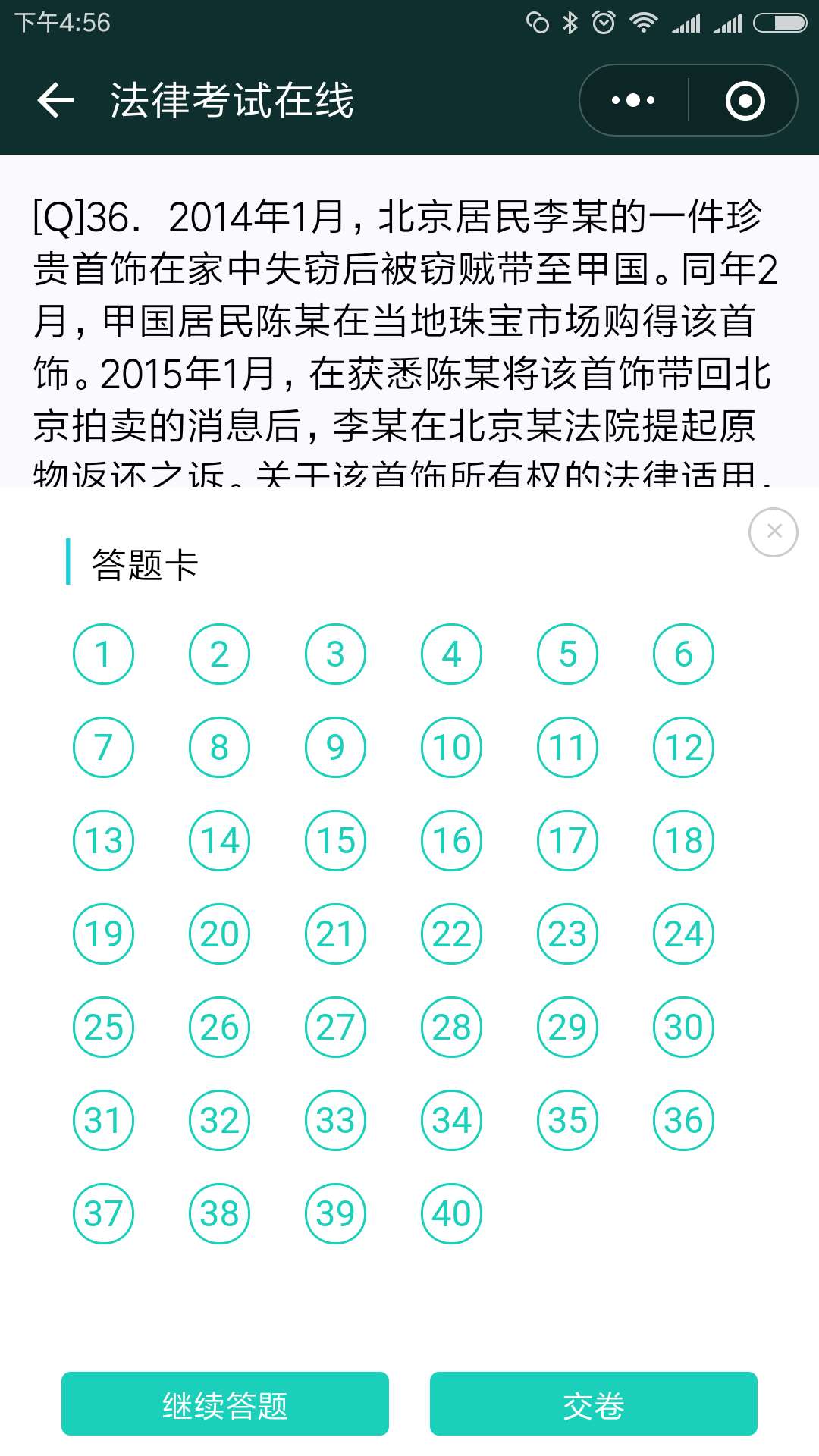The height and width of the screenshot is (1456, 819).
Task: Select question 24
Action: click(x=683, y=934)
